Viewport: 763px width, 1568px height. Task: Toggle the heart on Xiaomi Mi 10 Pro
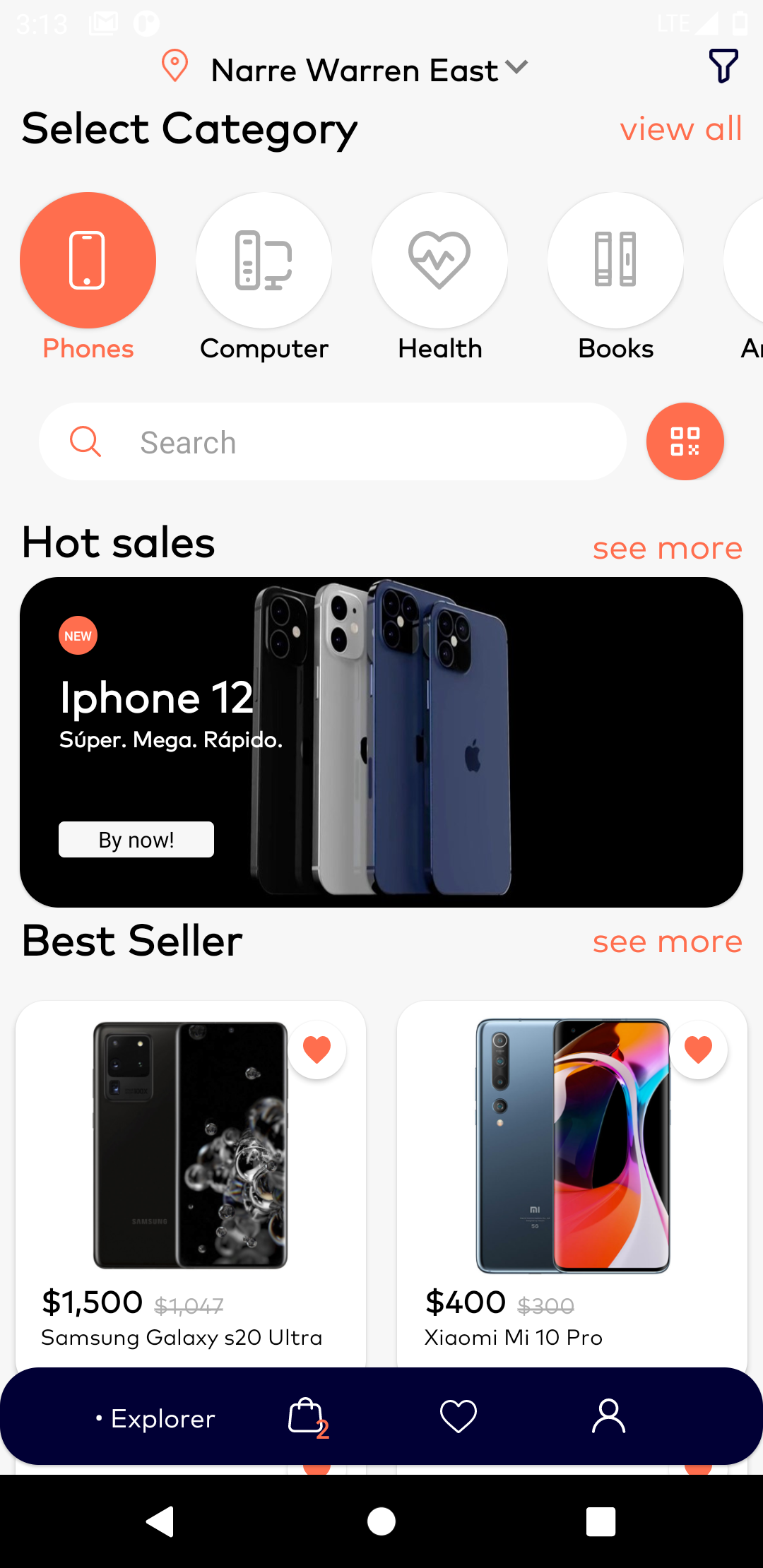tap(698, 1050)
